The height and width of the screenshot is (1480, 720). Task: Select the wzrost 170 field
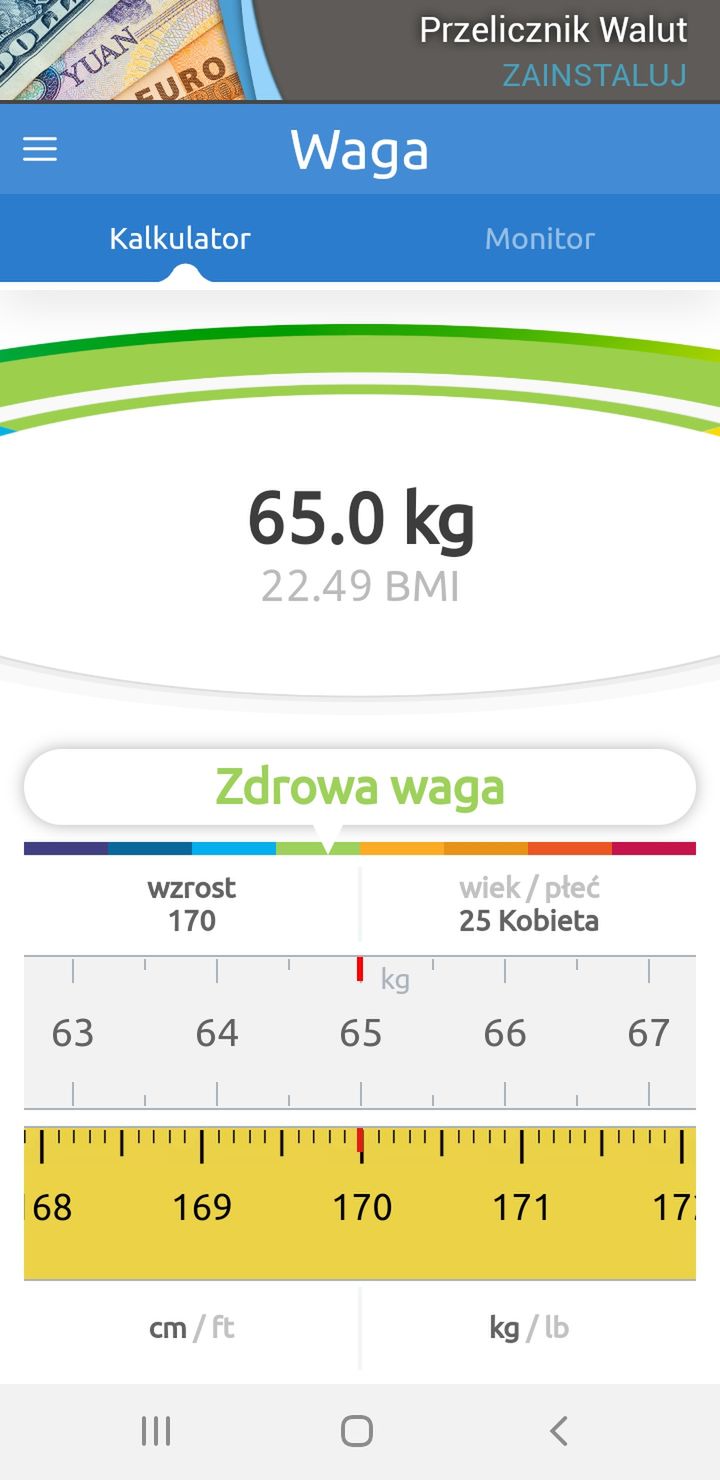192,905
